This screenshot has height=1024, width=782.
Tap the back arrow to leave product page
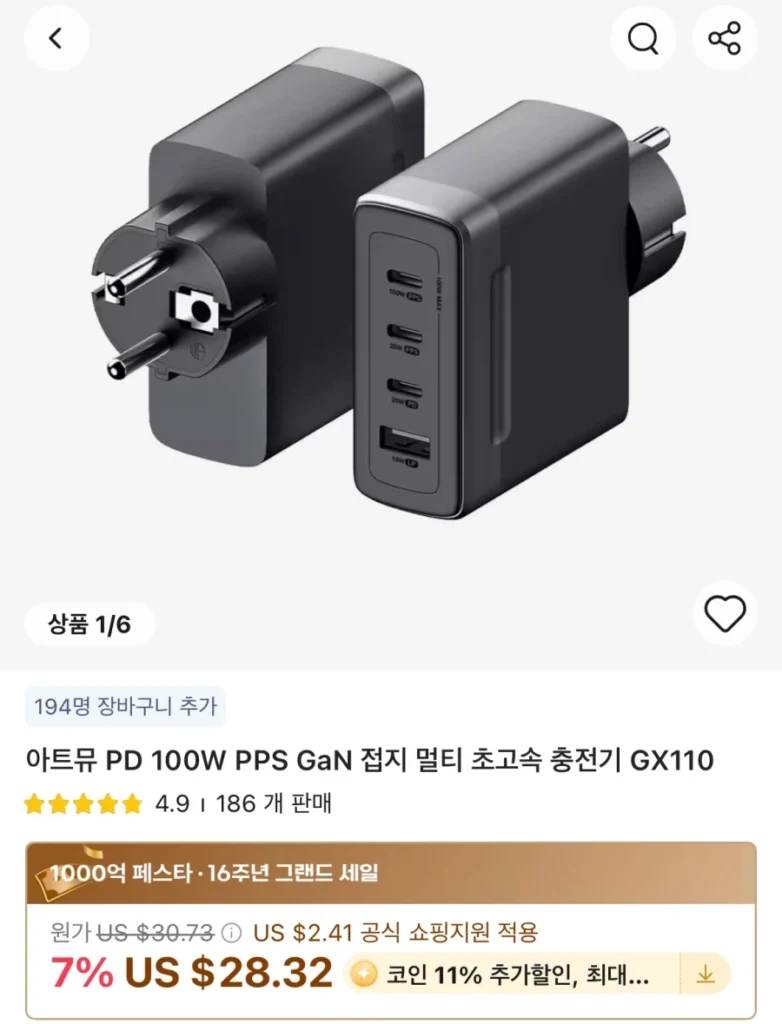[x=56, y=38]
